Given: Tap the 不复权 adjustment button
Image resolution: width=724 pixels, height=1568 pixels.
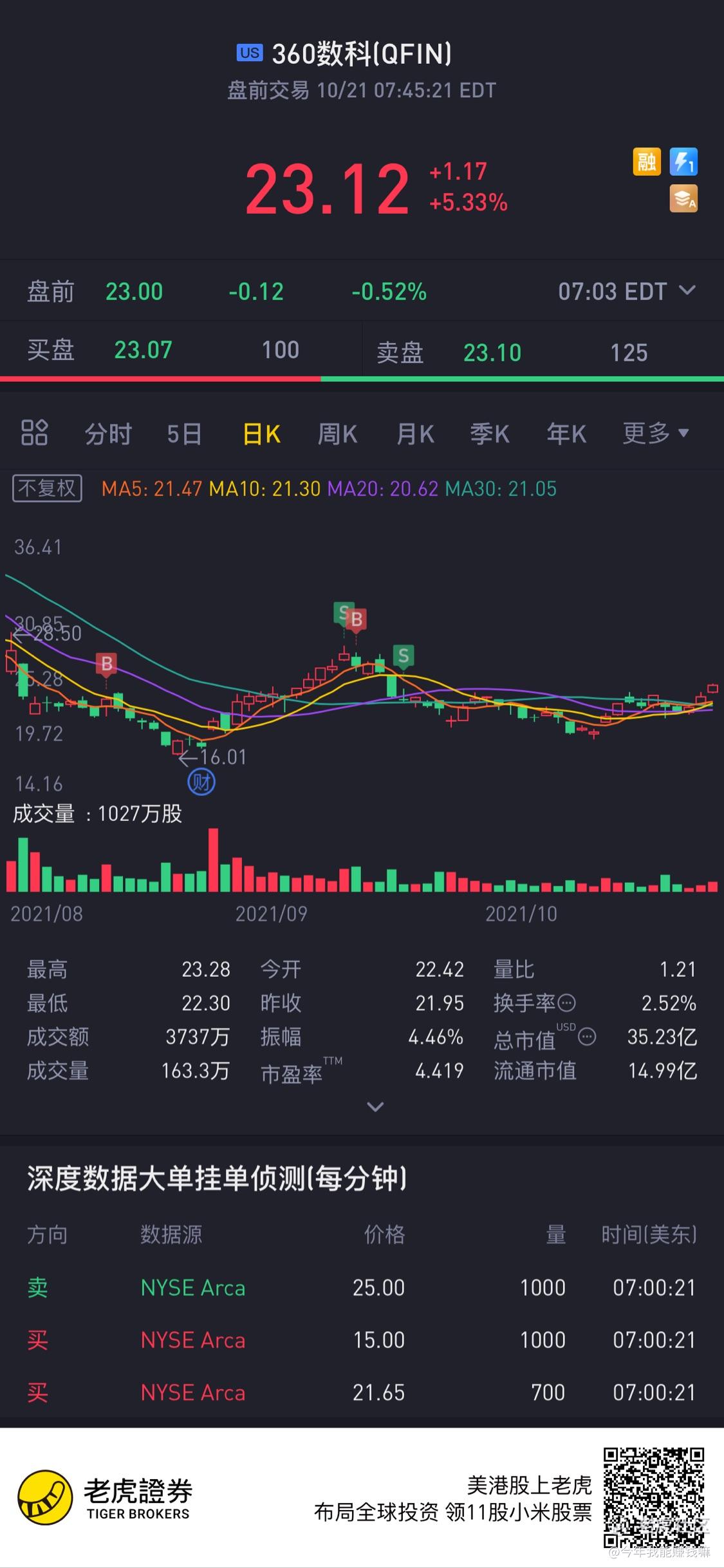Looking at the screenshot, I should click(47, 488).
